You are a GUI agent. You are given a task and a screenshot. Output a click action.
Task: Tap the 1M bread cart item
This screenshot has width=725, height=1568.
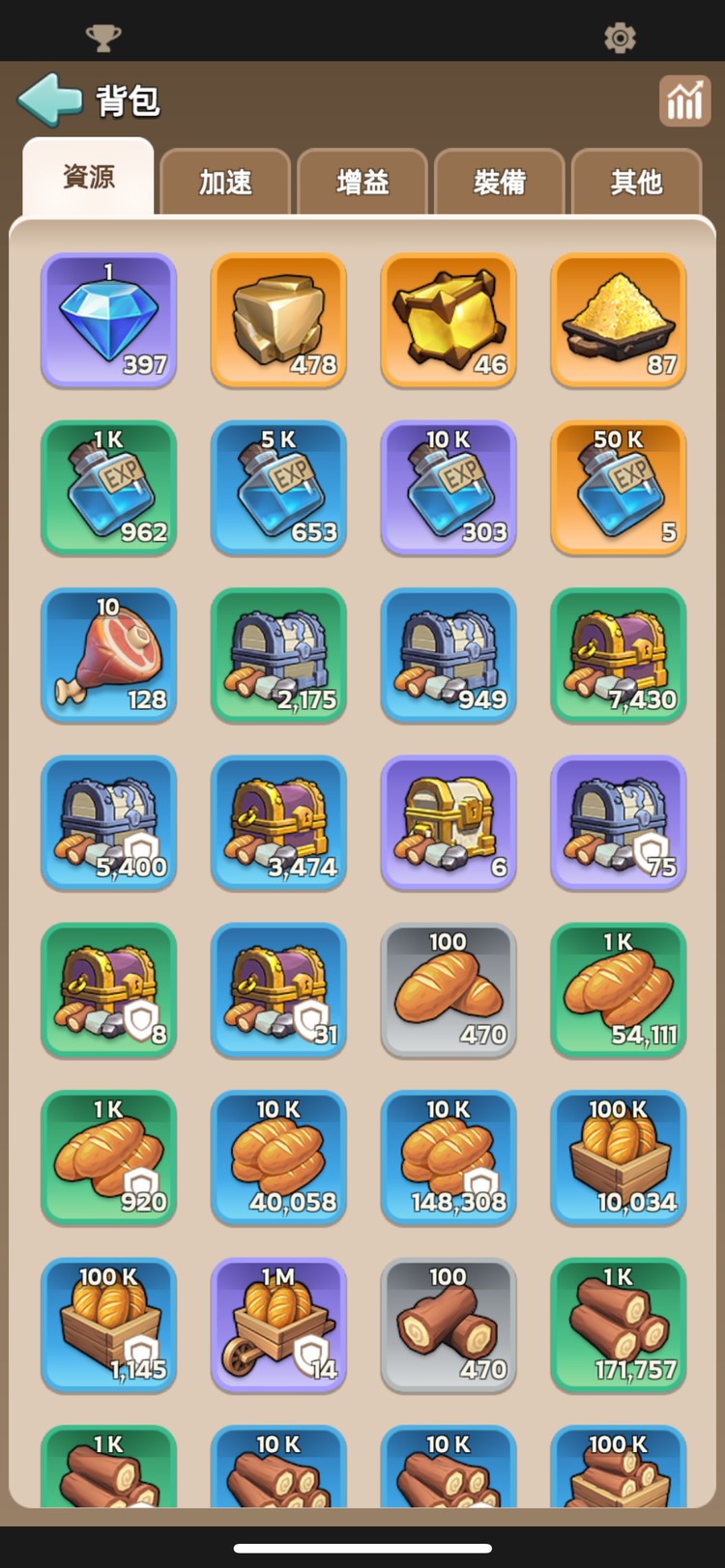[278, 1325]
